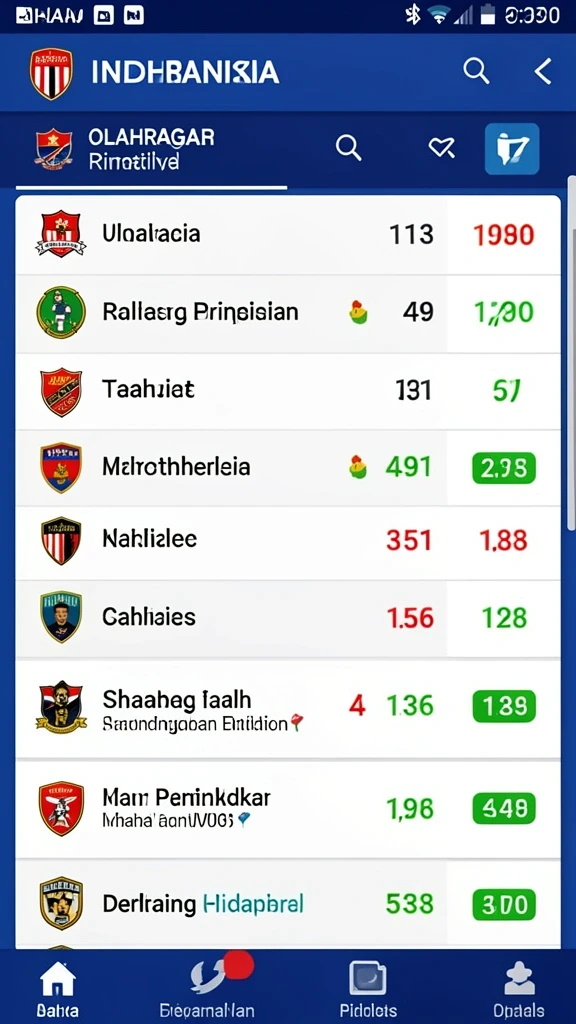Tap the heart favorite icon
Screen dimensions: 576x1024
tap(441, 149)
